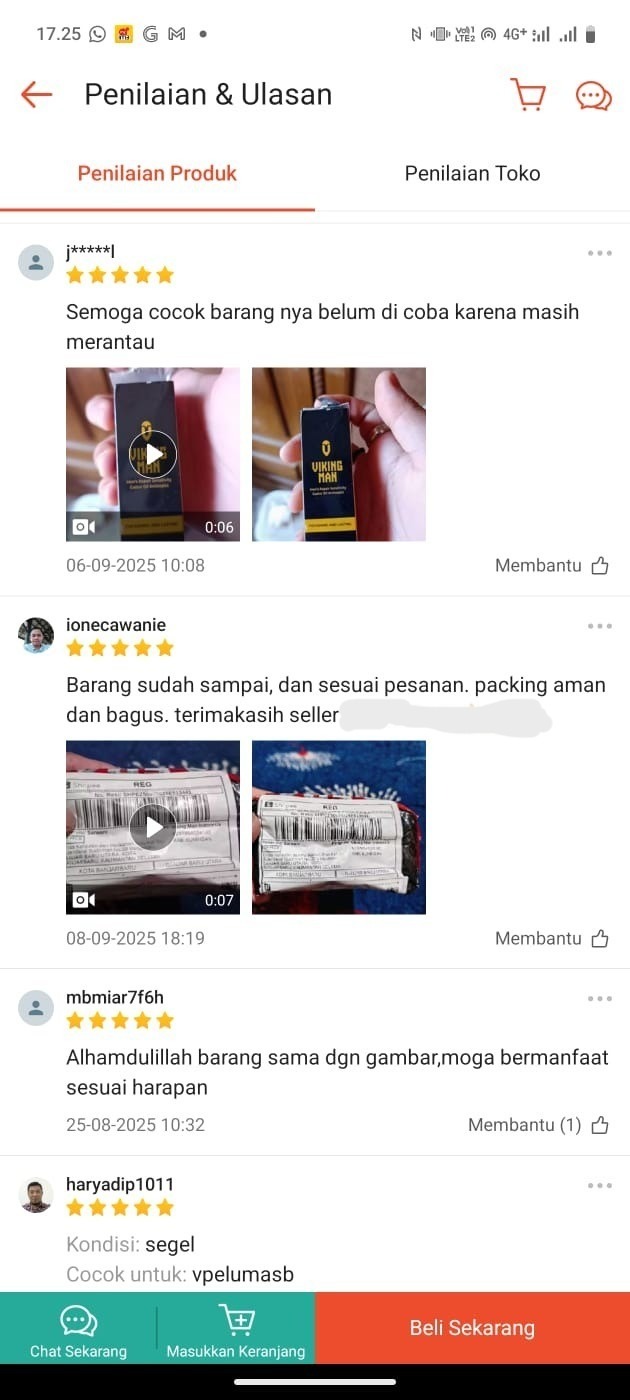Open options for mbmiar7f6h's review
The image size is (630, 1400).
tap(599, 999)
